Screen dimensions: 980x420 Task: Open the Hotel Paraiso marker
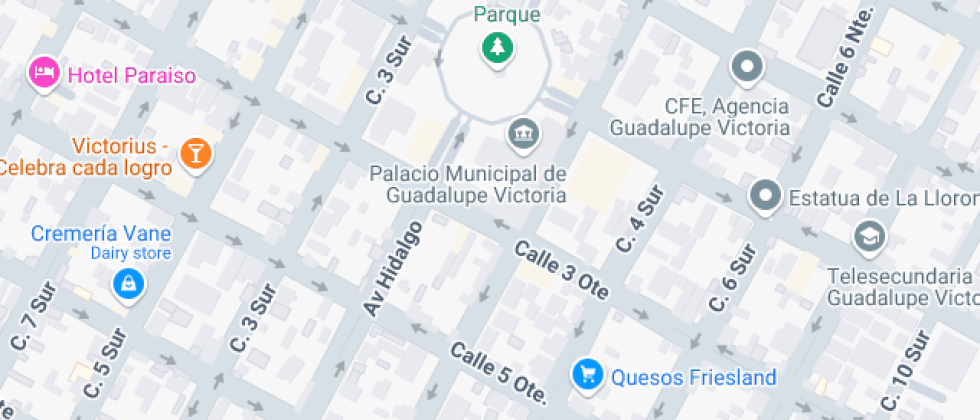[x=44, y=74]
